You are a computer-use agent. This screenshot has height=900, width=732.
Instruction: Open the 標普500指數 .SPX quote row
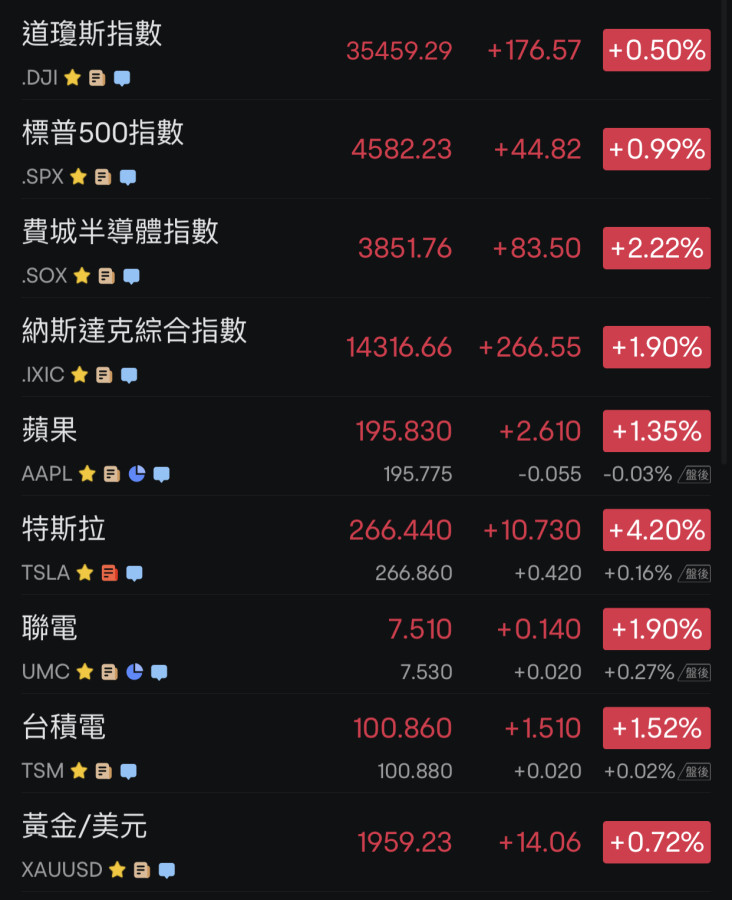tap(103, 134)
